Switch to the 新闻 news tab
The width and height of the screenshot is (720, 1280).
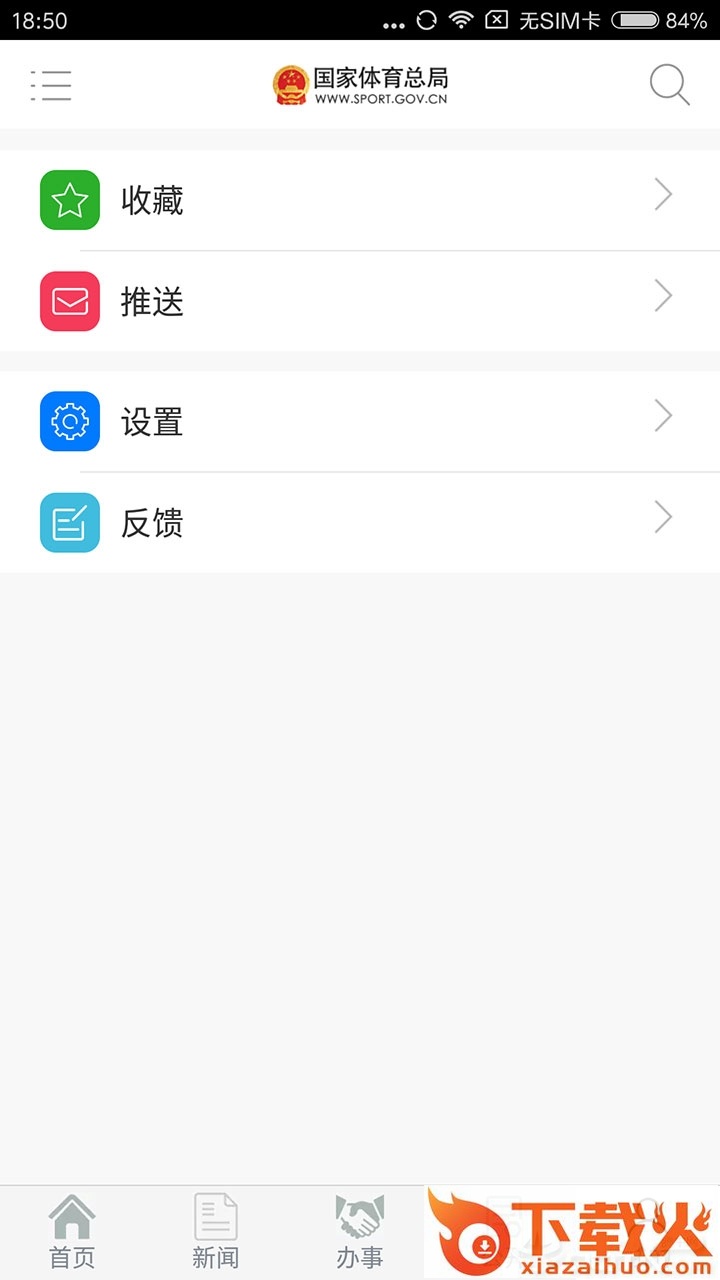click(x=216, y=1232)
